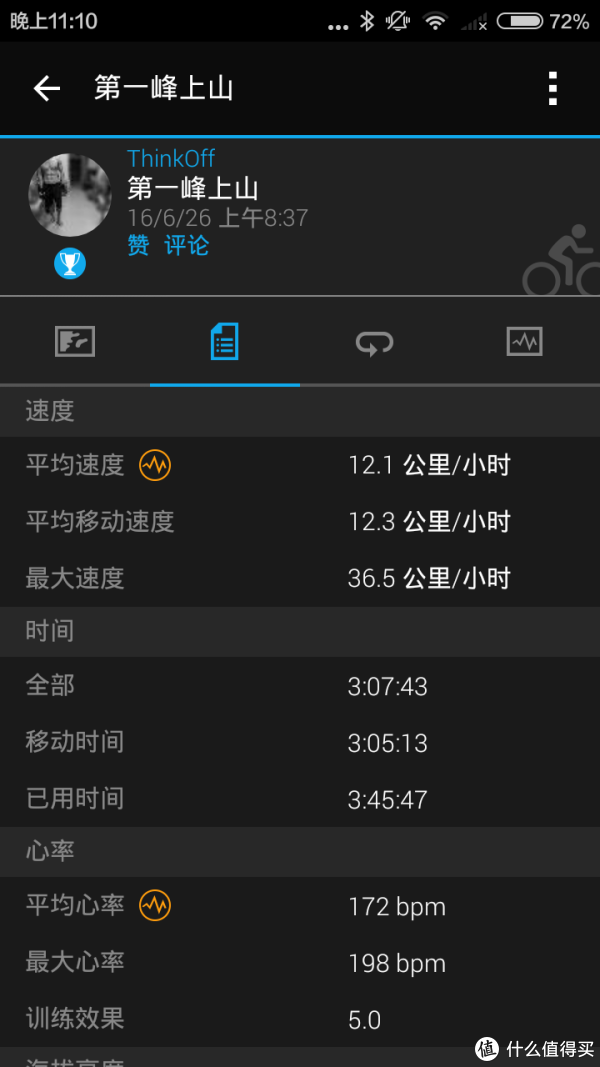Open the ThinkOff username link
600x1067 pixels.
(170, 158)
